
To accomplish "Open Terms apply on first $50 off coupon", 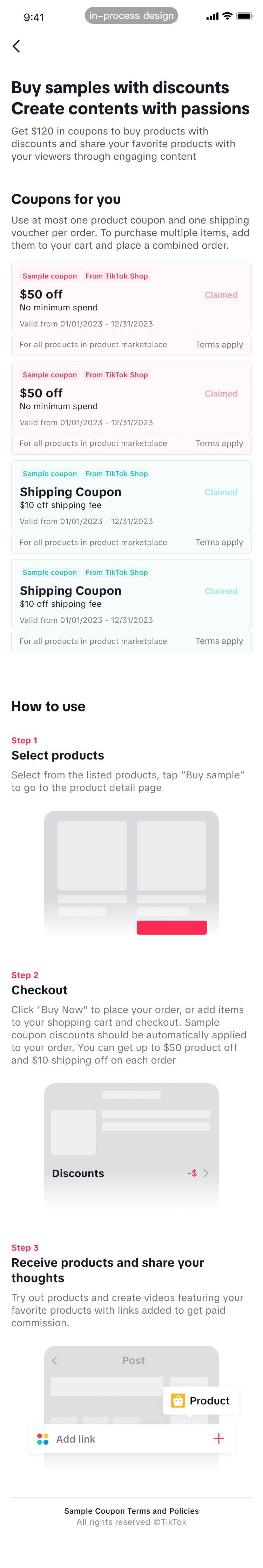I will pyautogui.click(x=218, y=344).
